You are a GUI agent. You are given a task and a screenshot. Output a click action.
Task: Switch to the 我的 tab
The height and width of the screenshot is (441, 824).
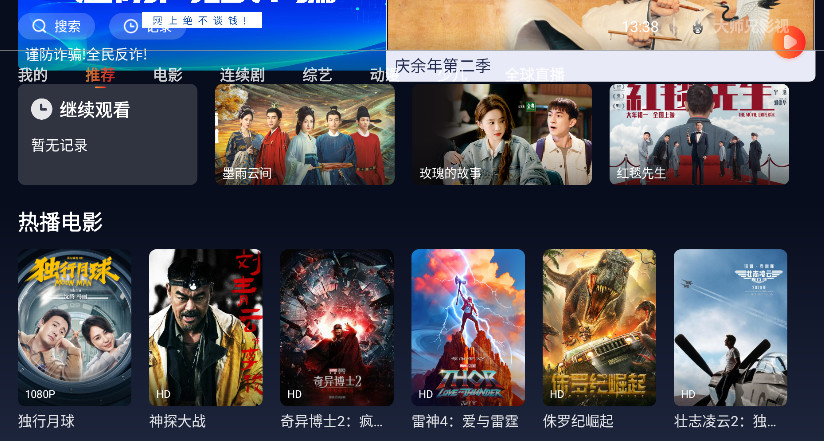pyautogui.click(x=33, y=75)
